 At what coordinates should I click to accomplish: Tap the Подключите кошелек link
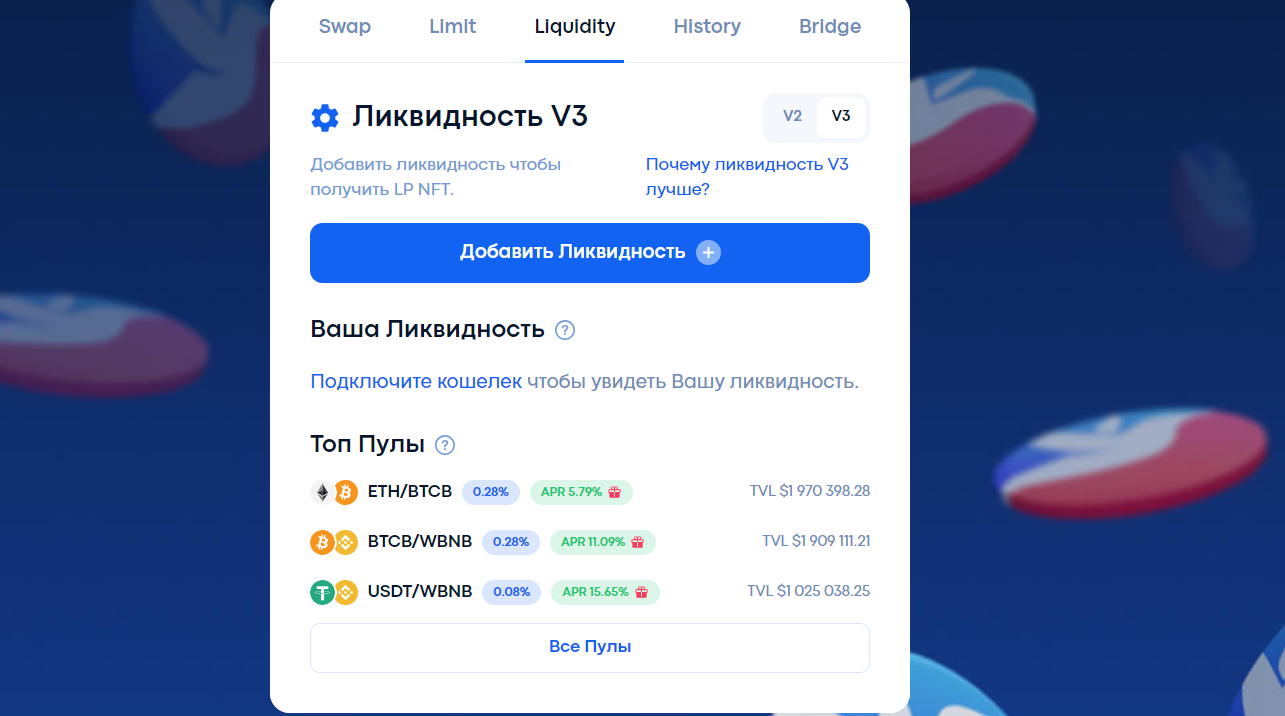coord(416,381)
